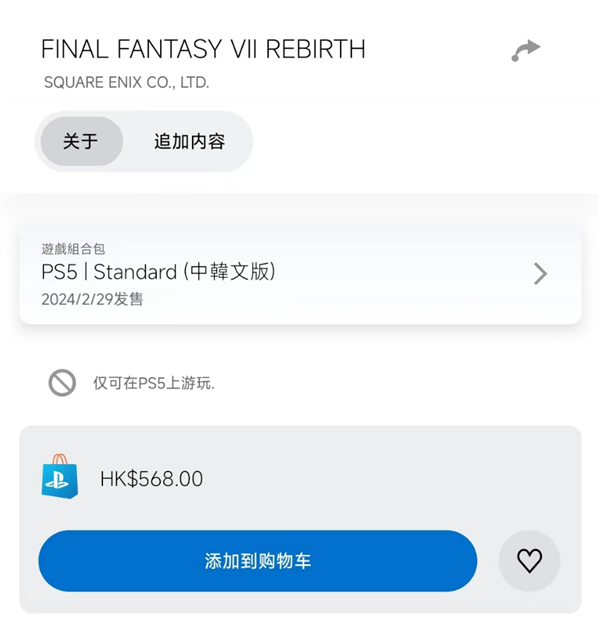Image resolution: width=600 pixels, height=627 pixels.
Task: Select the 关于 tab
Action: click(81, 141)
